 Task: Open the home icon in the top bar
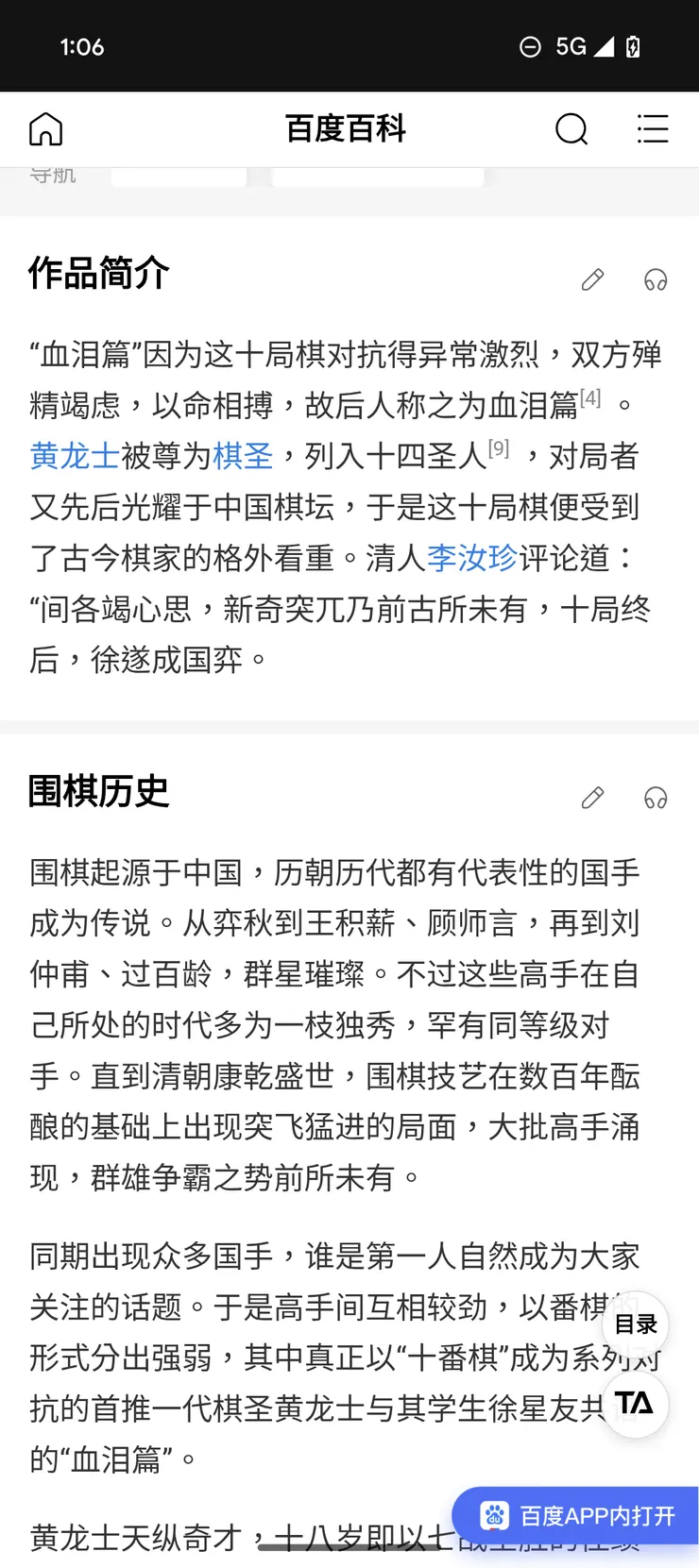pyautogui.click(x=44, y=129)
